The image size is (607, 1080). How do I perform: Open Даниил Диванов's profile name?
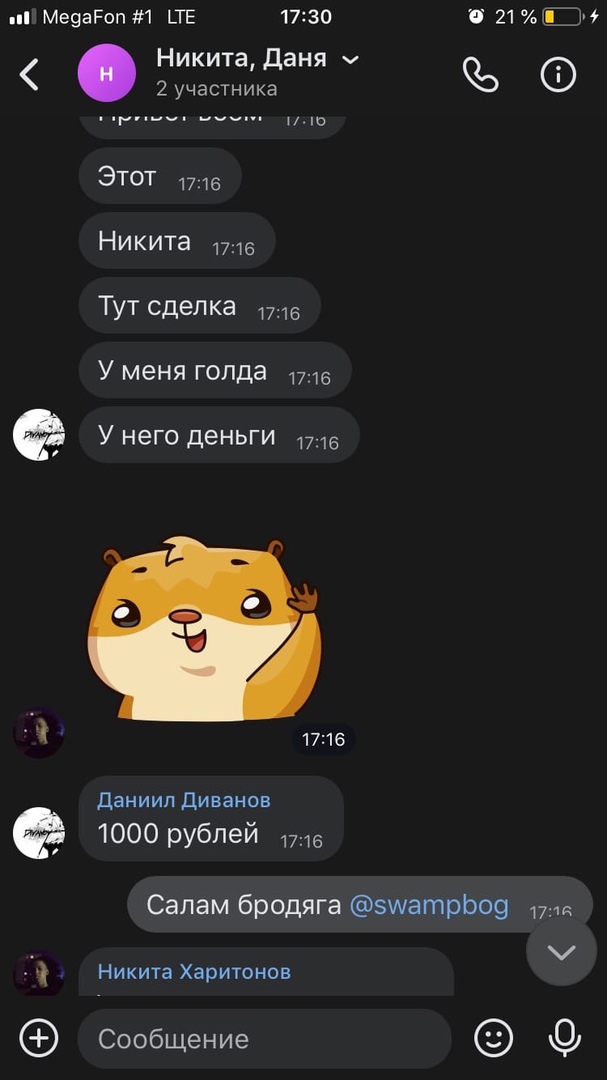tap(184, 800)
